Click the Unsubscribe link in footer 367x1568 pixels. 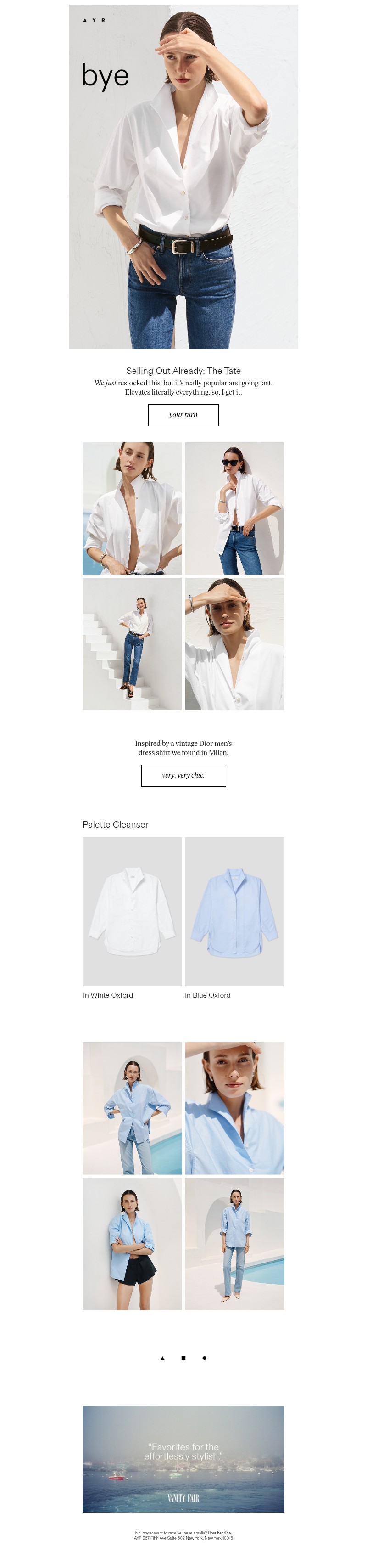pos(219,1533)
